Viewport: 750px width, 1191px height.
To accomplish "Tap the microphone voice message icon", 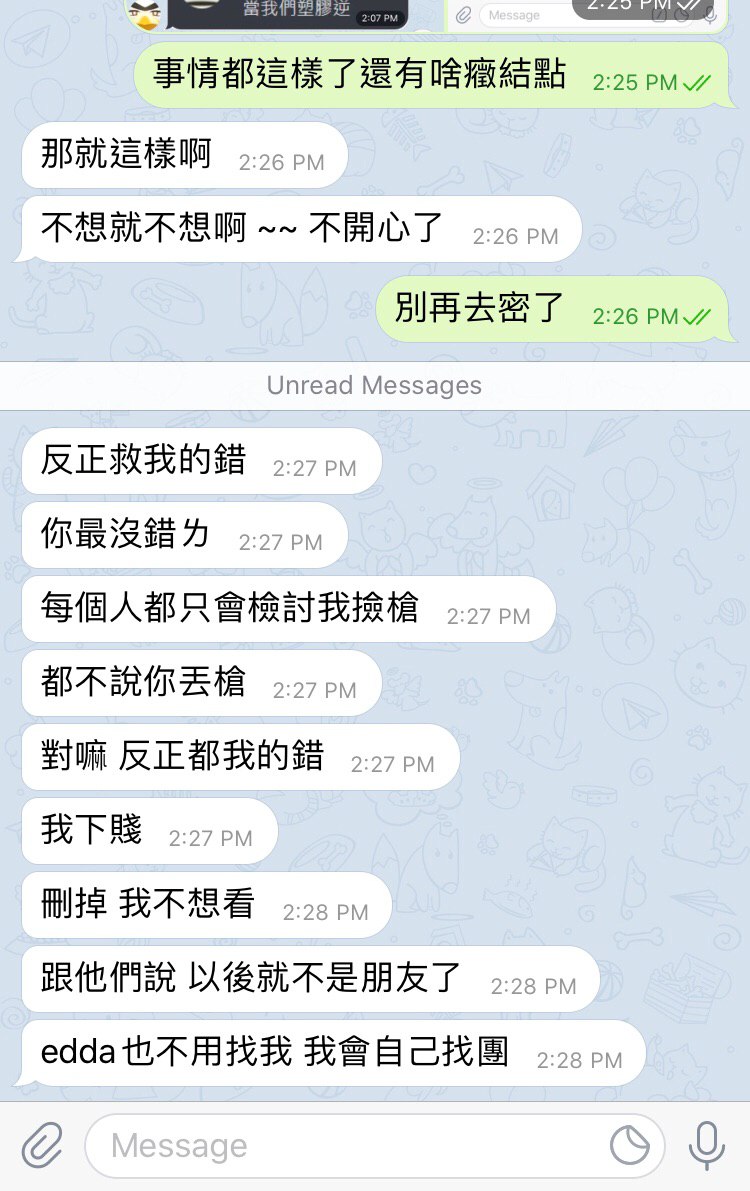I will (x=707, y=1146).
